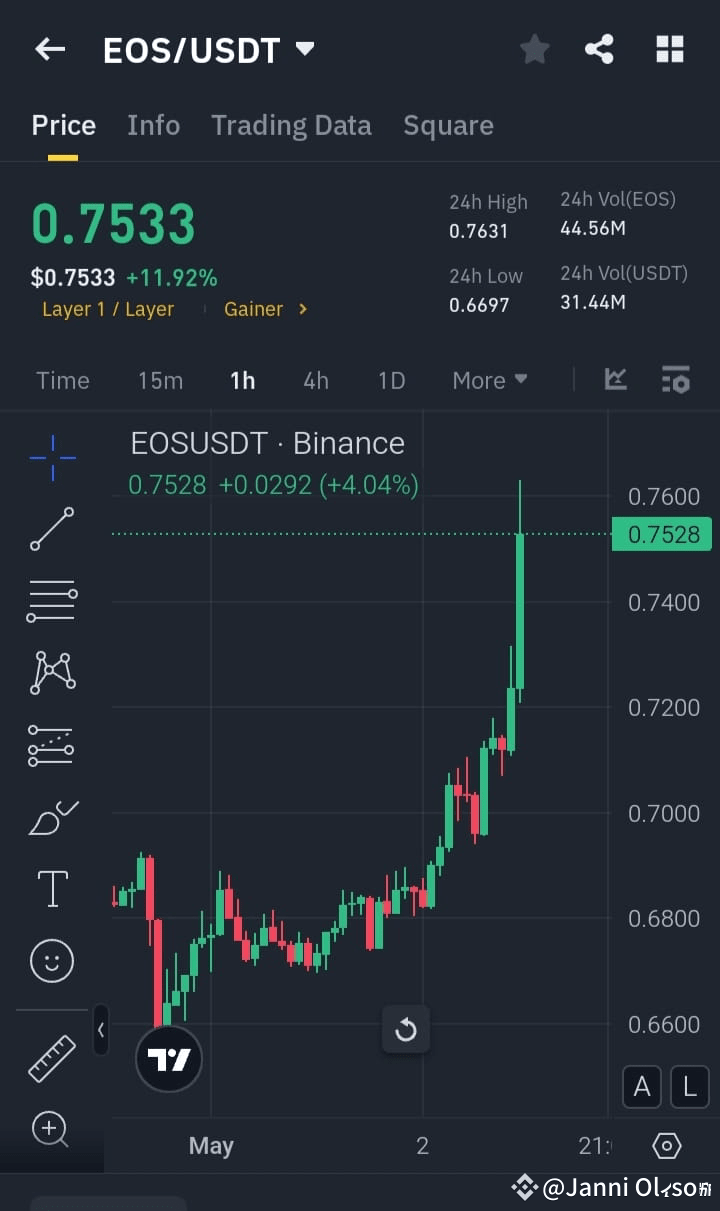Screen dimensions: 720x1211
Task: Open the EOS/USDT pair dropdown
Action: tap(306, 48)
